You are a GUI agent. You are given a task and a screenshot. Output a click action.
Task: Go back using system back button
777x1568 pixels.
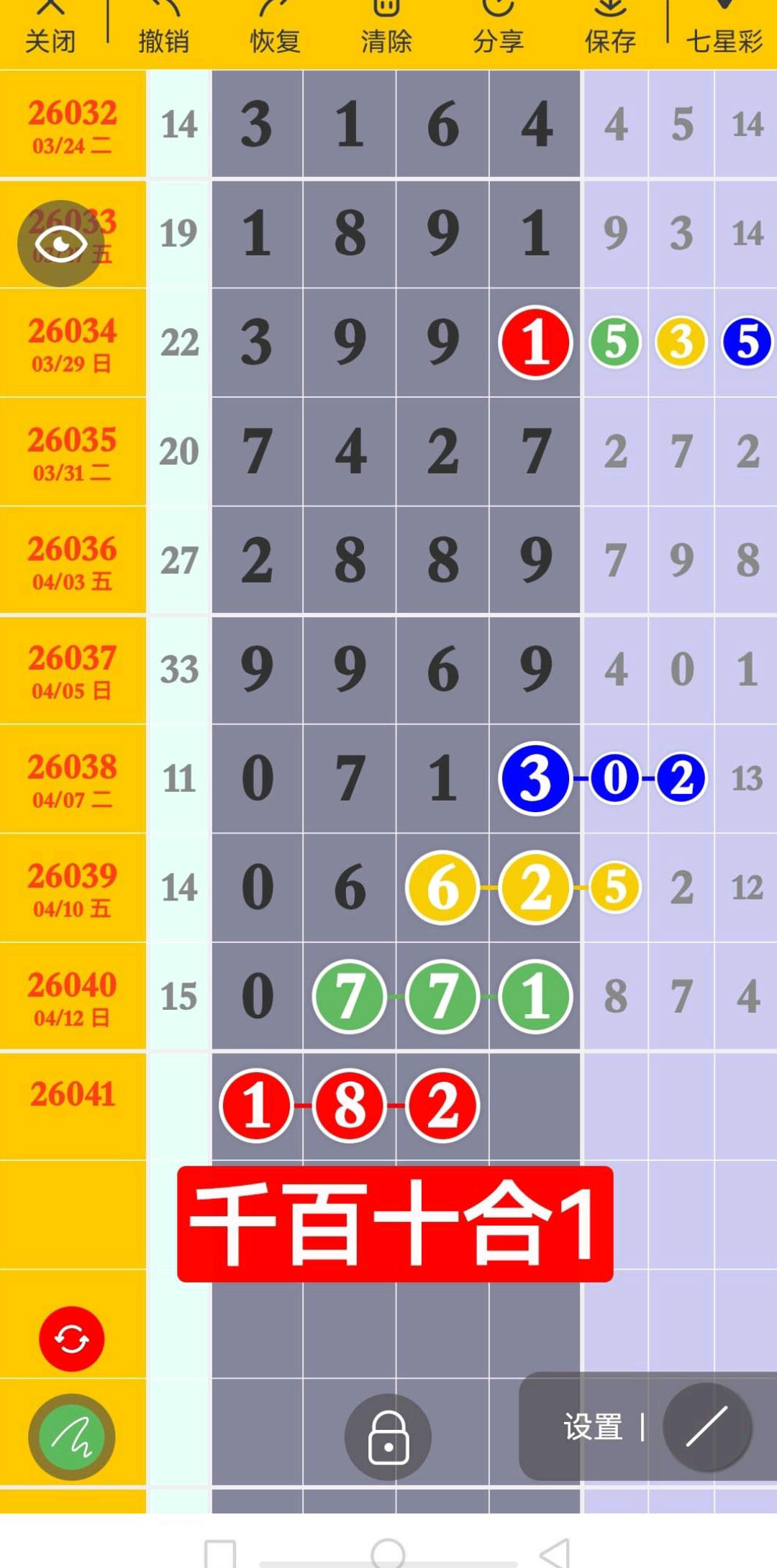[555, 1554]
